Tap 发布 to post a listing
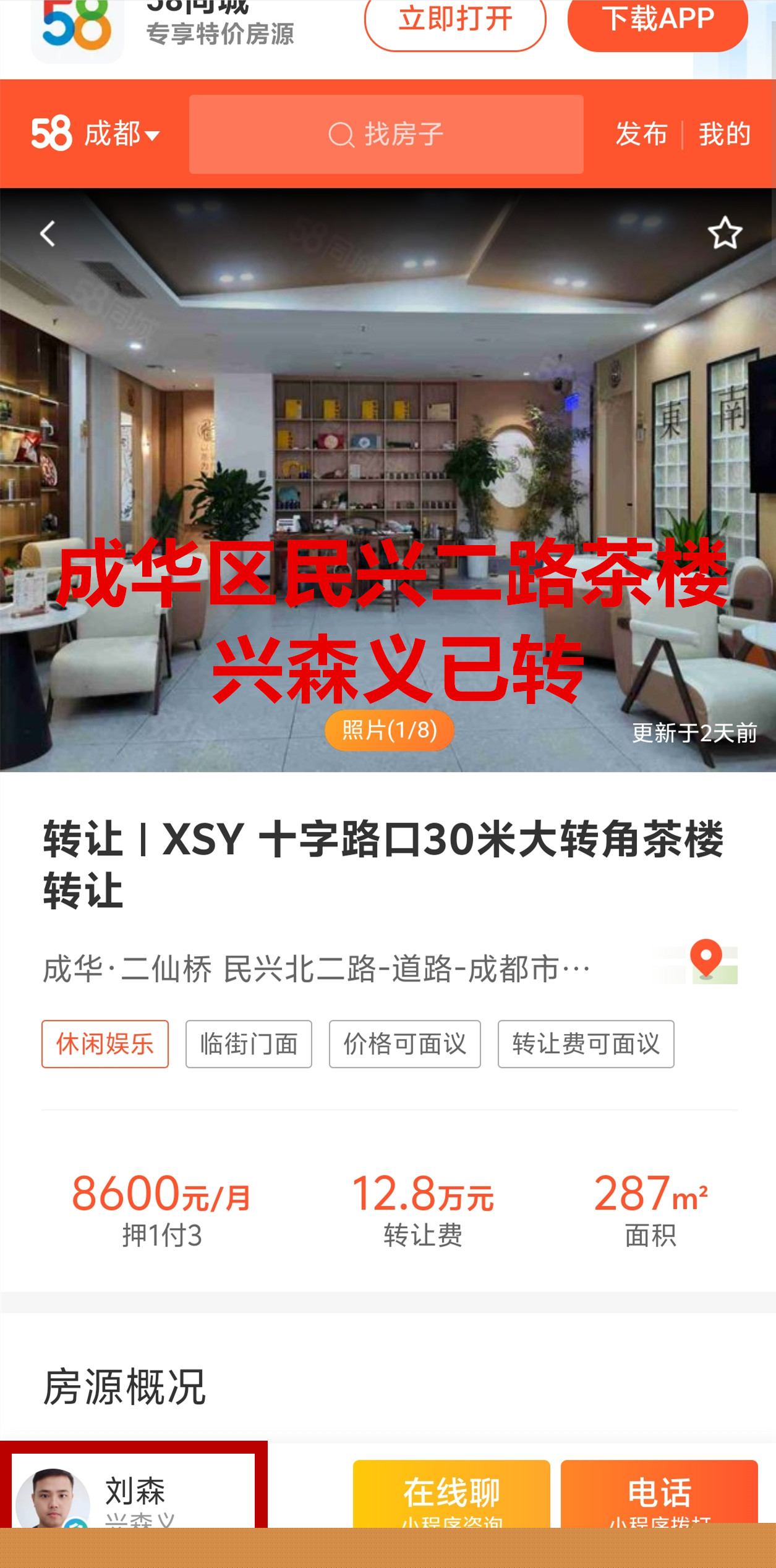 tap(641, 134)
